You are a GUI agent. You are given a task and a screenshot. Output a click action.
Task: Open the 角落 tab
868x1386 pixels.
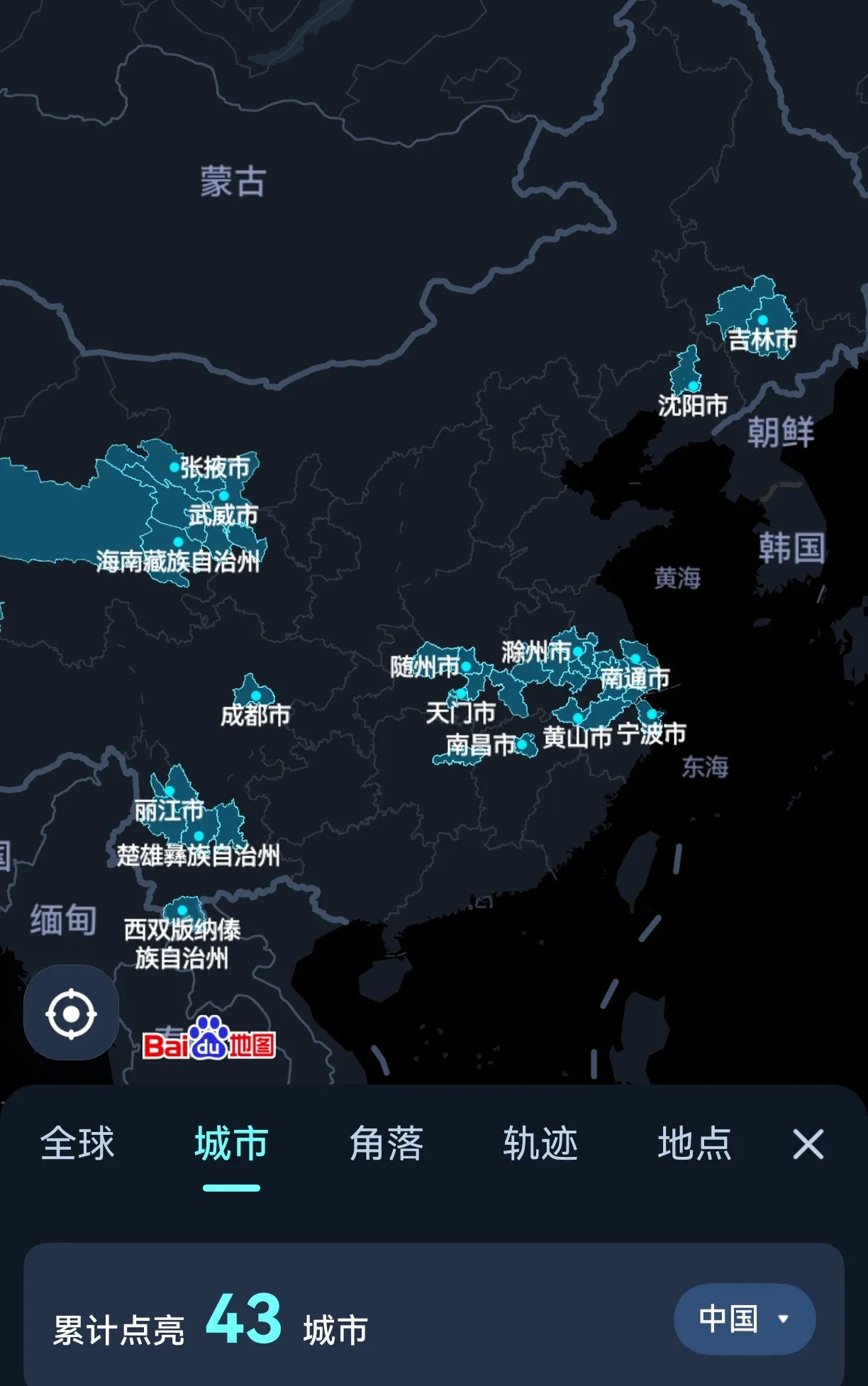coord(386,1144)
